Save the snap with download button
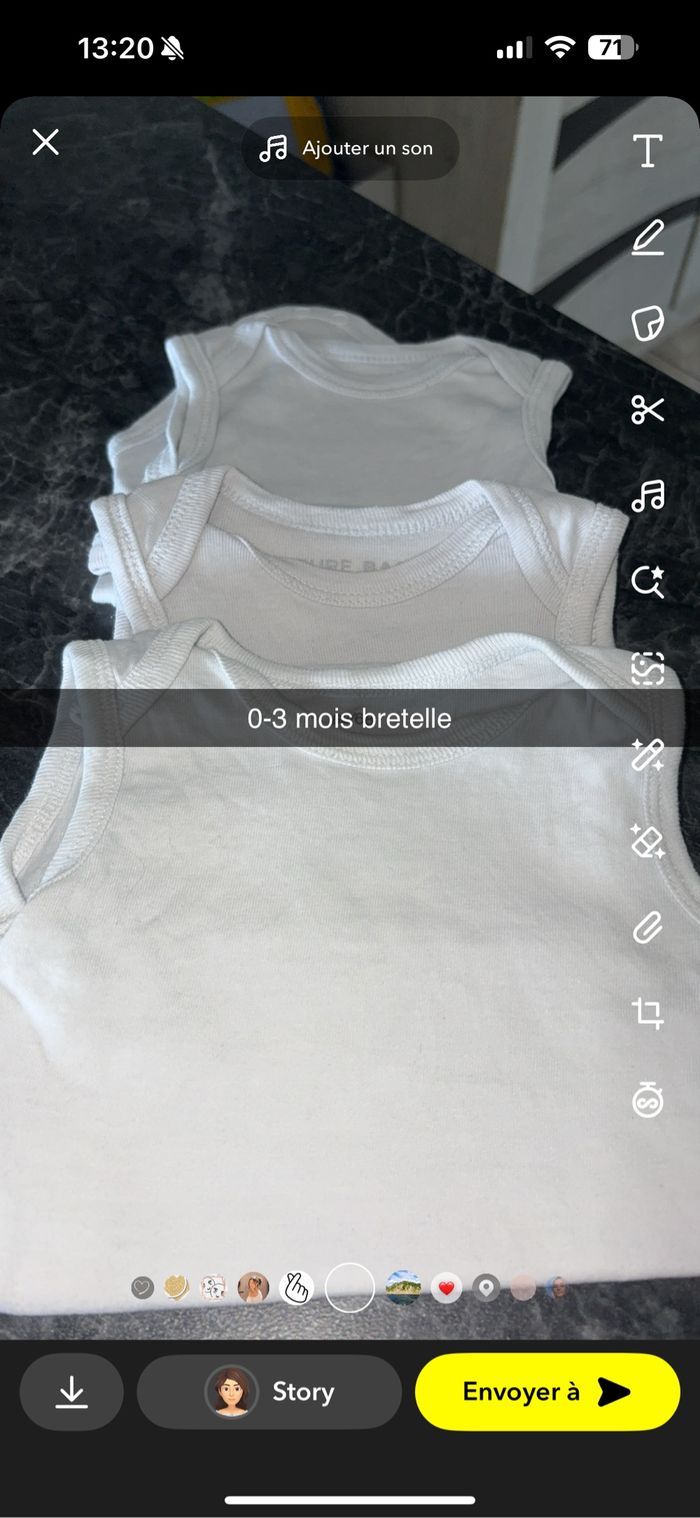The image size is (700, 1518). (x=71, y=1392)
